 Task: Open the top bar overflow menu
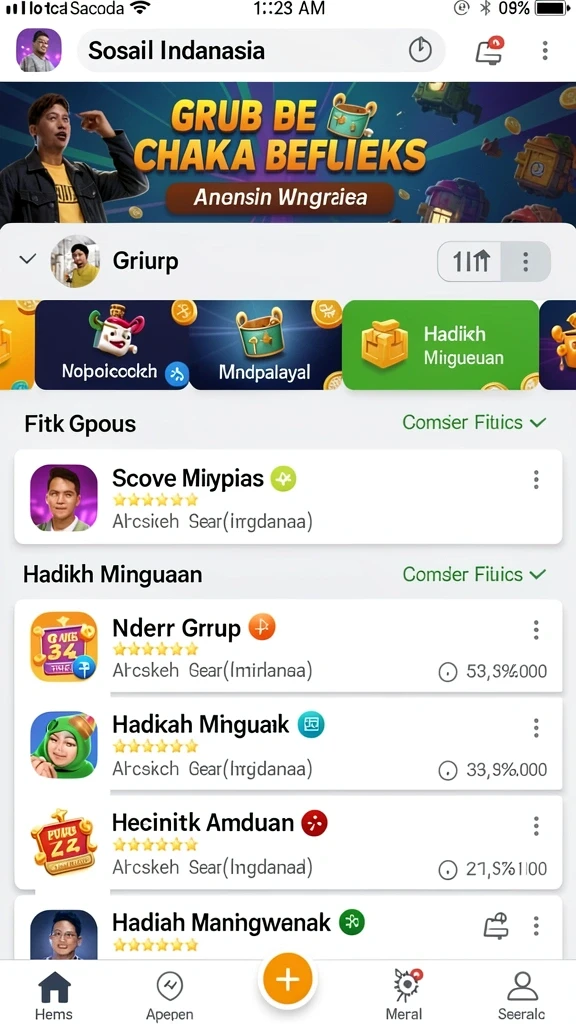[545, 50]
